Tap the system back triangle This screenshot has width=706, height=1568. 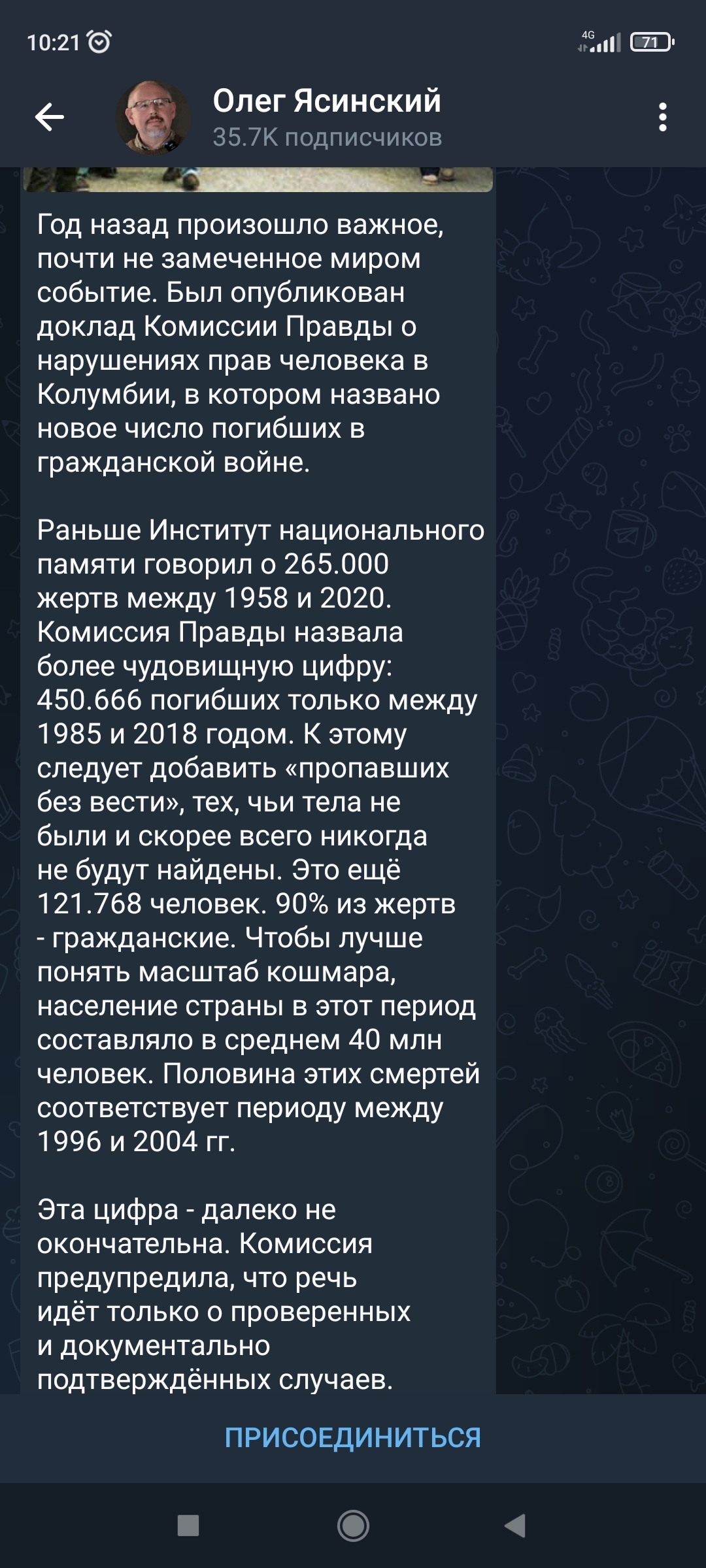point(516,1526)
